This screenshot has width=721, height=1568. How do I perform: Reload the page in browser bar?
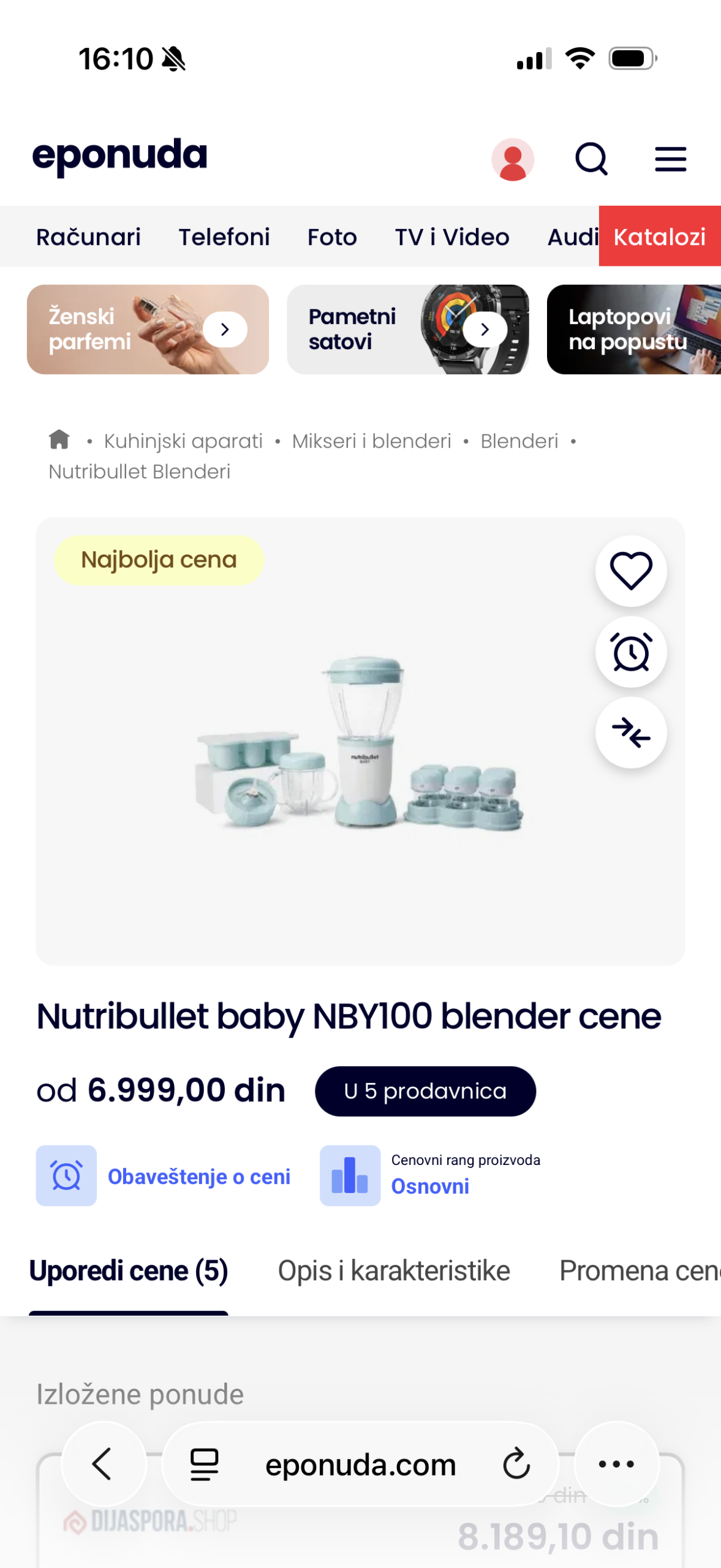(x=516, y=1463)
